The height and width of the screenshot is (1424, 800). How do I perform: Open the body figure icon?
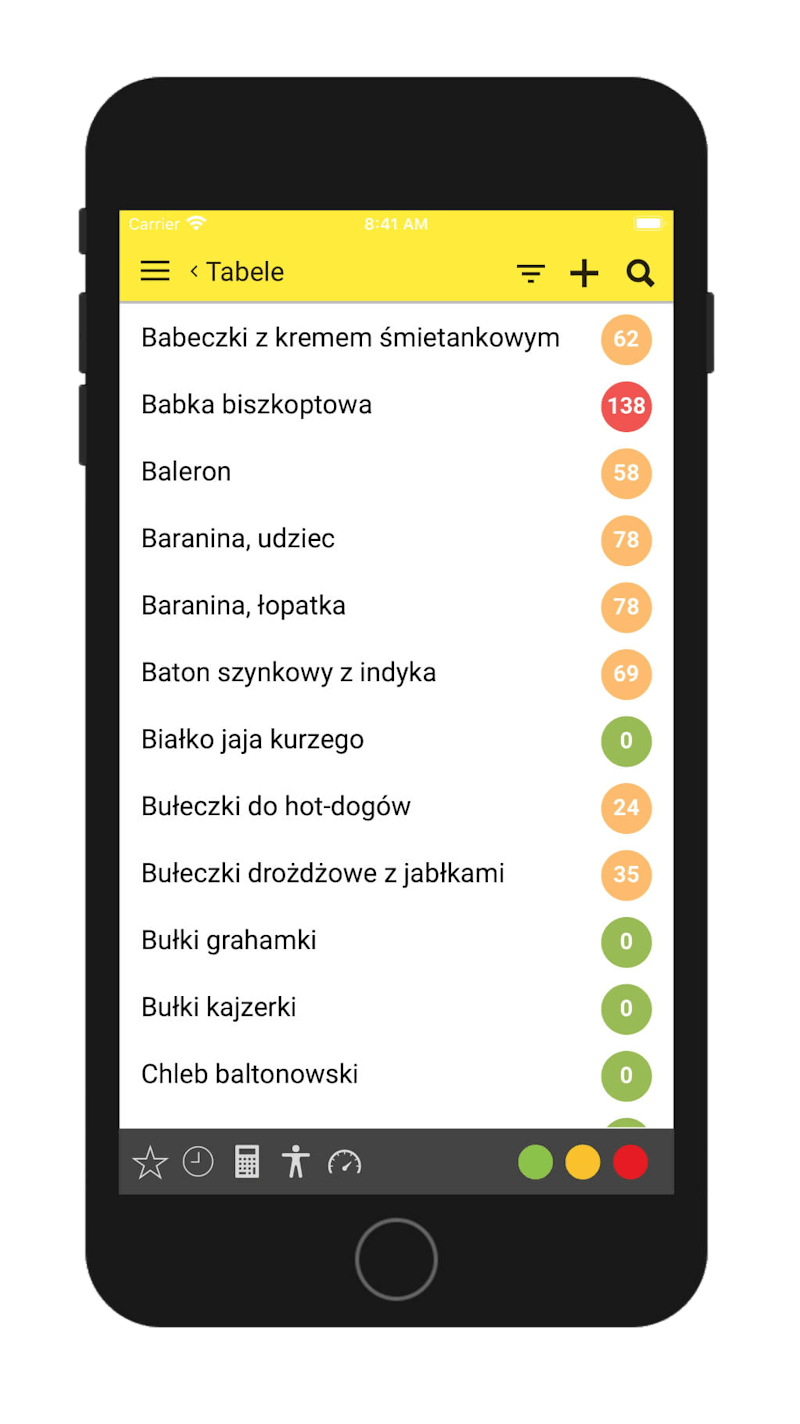[295, 1162]
